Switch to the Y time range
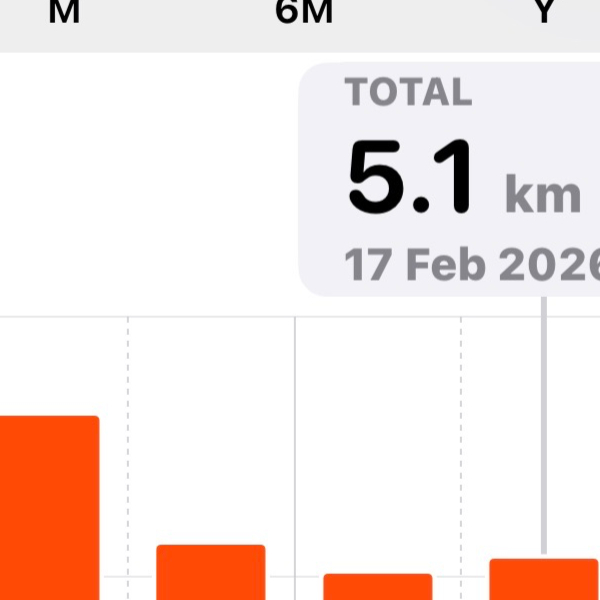The image size is (600, 600). 544,12
